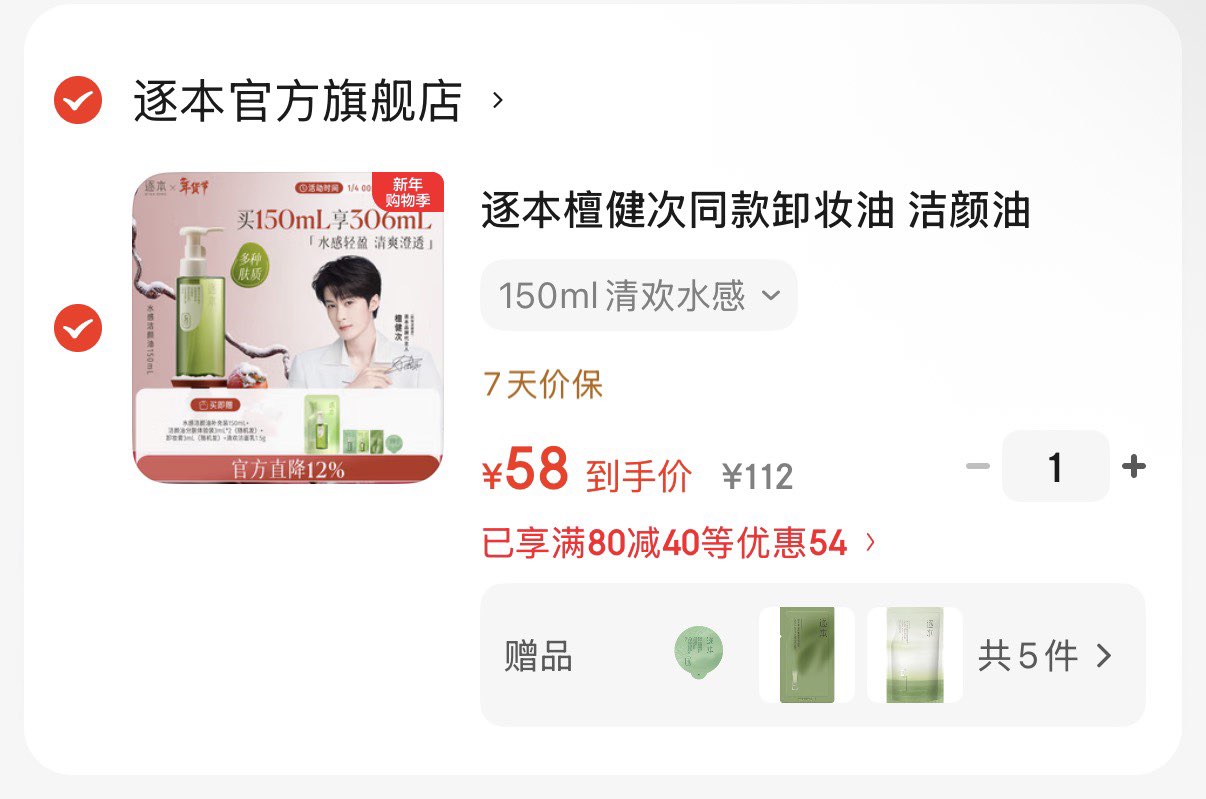Image resolution: width=1206 pixels, height=799 pixels.
Task: Decrease quantity with minus button
Action: [x=977, y=467]
